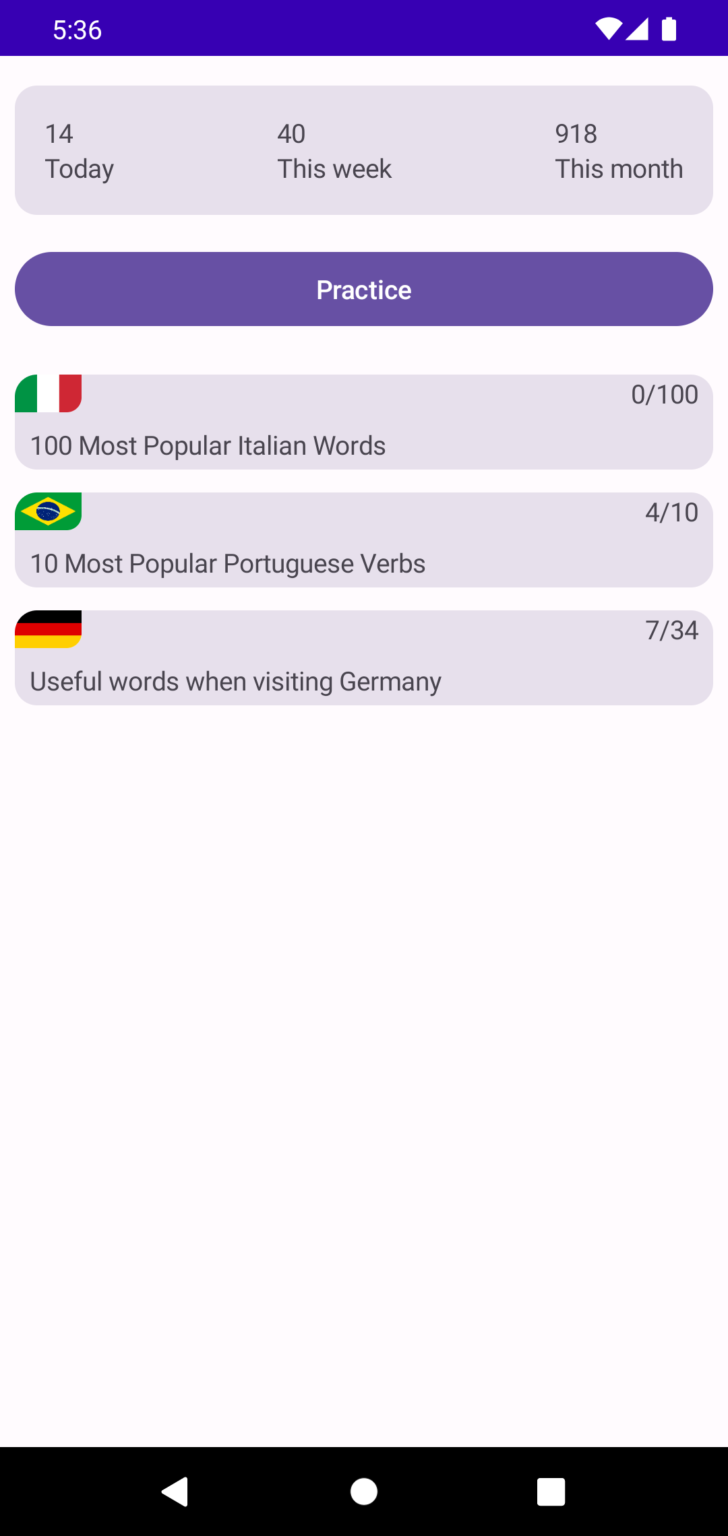The image size is (728, 1536).
Task: Tap the Italian flag icon
Action: [47, 394]
